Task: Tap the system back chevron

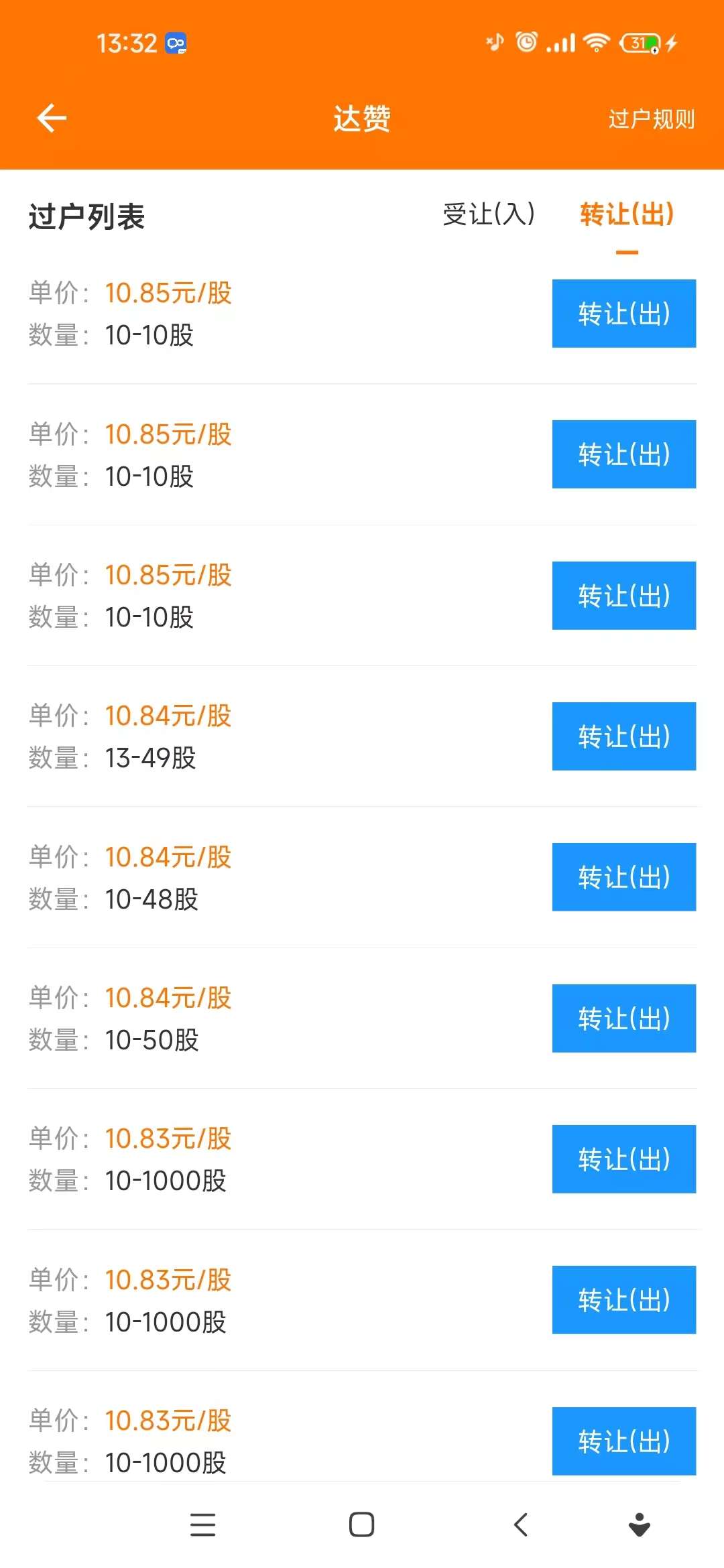Action: tap(521, 1524)
